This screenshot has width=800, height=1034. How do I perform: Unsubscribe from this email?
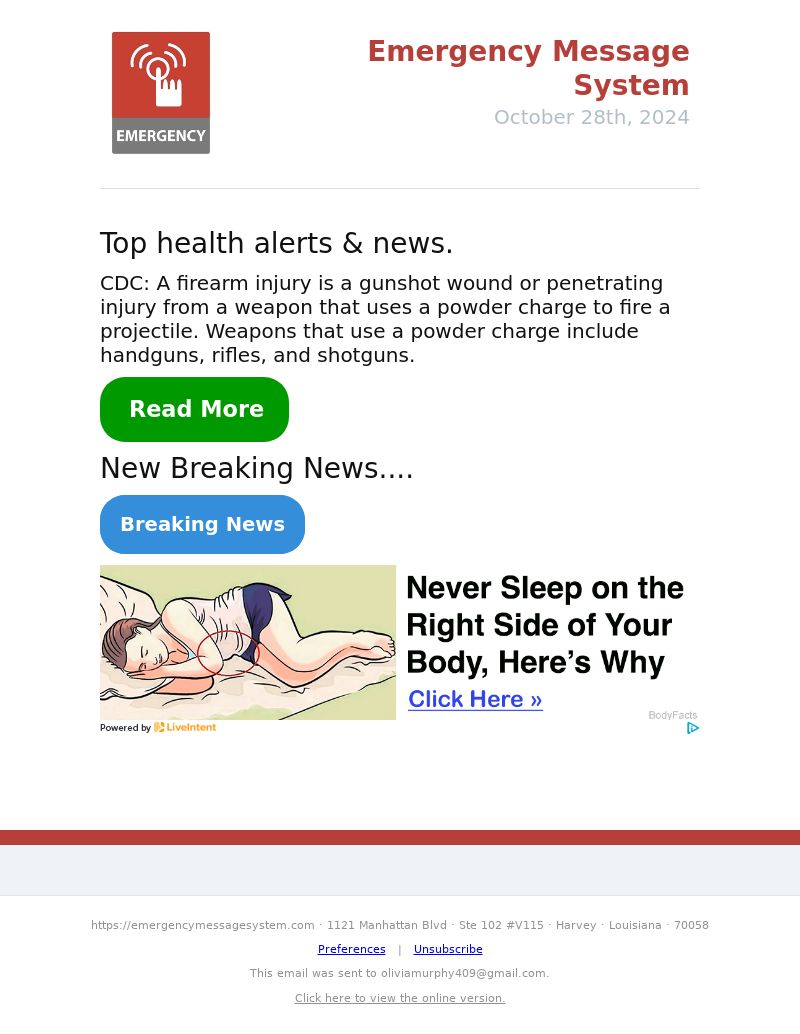point(448,949)
